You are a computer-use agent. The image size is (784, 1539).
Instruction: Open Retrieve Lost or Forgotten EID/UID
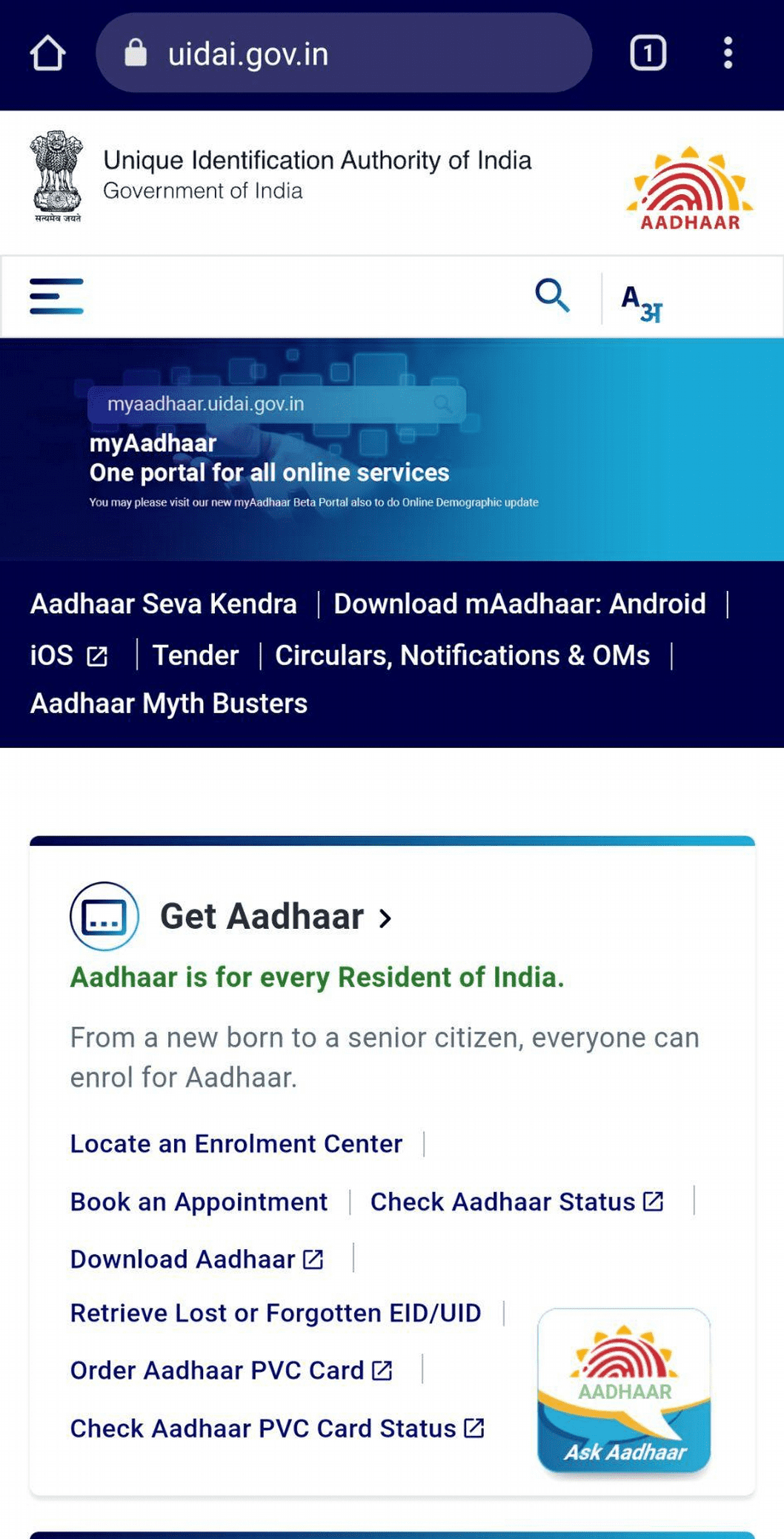(x=275, y=1312)
